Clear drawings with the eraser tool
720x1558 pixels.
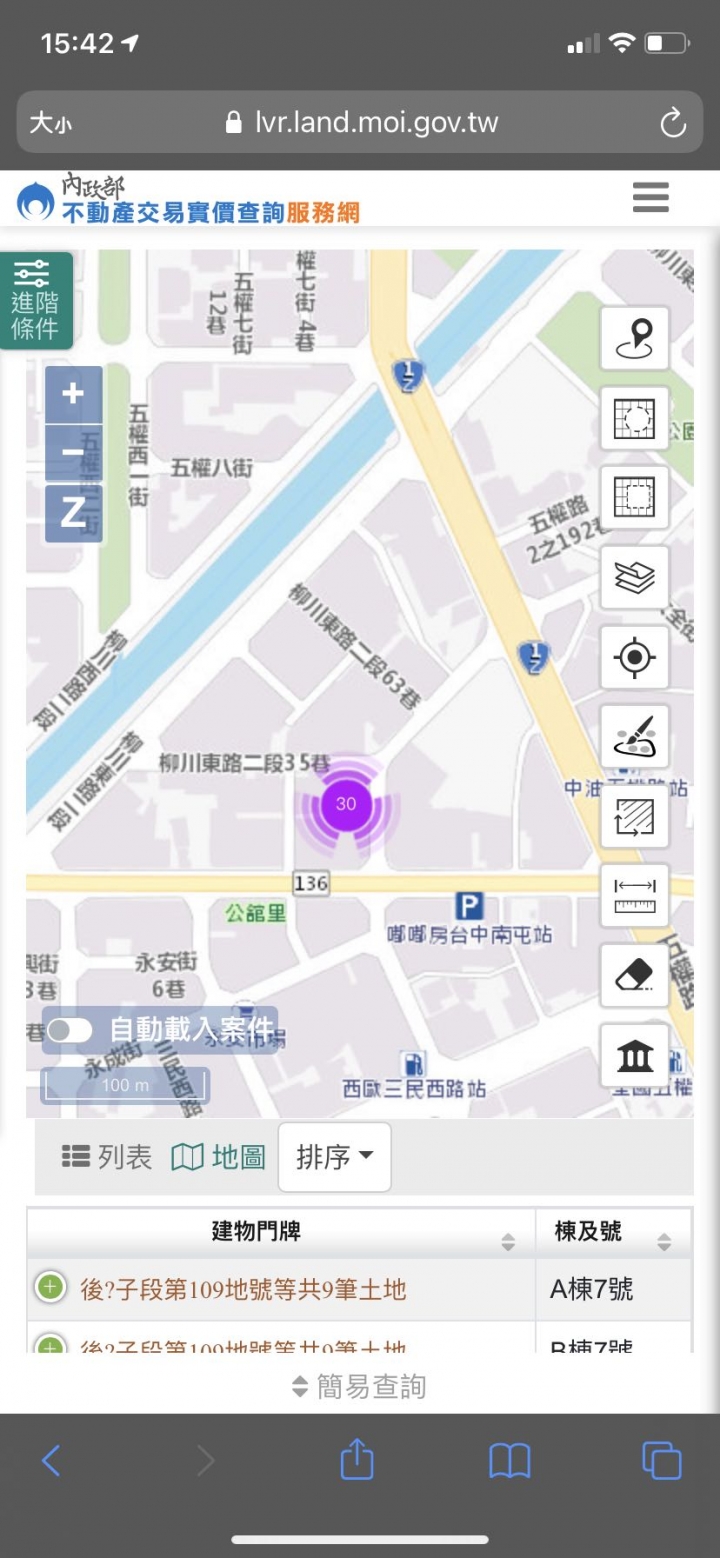click(x=634, y=976)
